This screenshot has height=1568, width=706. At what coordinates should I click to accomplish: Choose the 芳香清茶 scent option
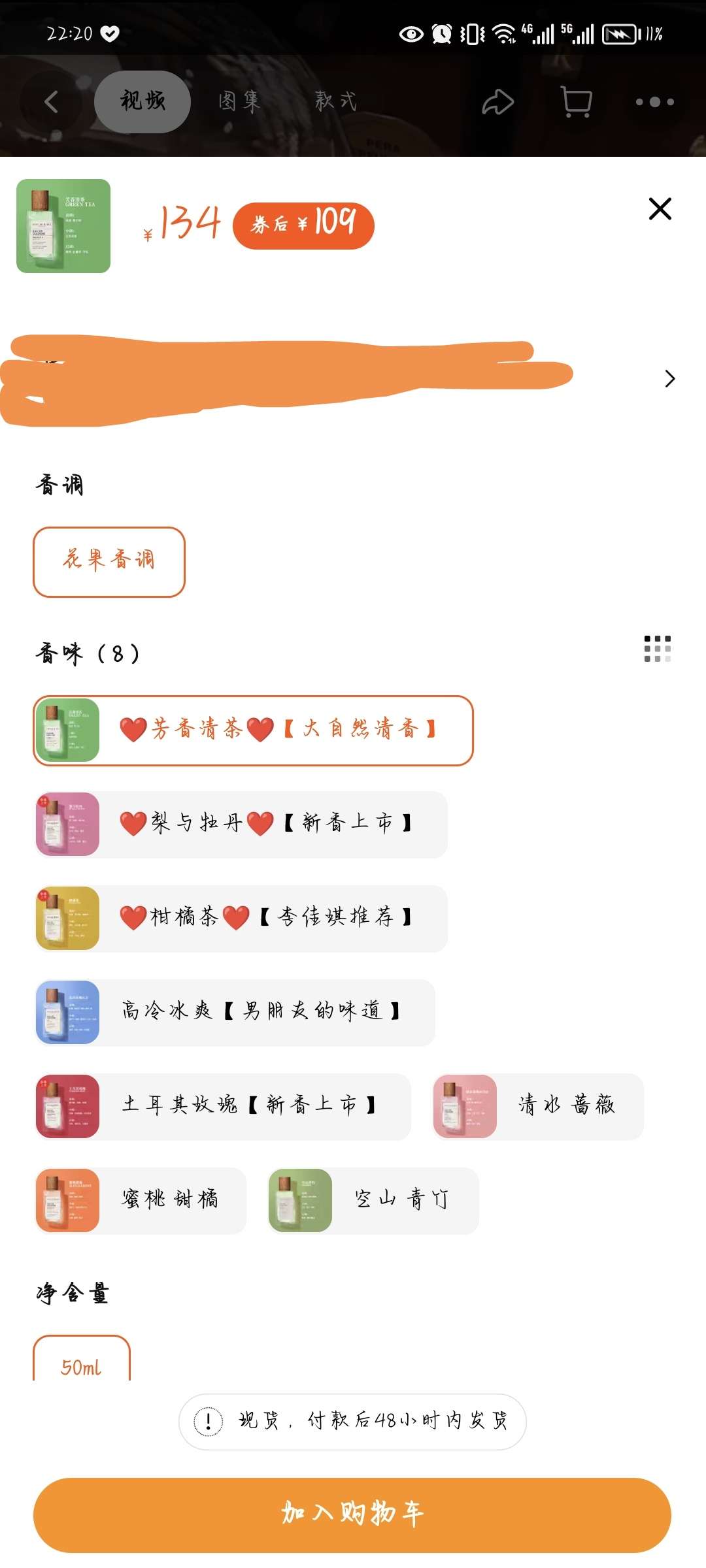pos(253,730)
